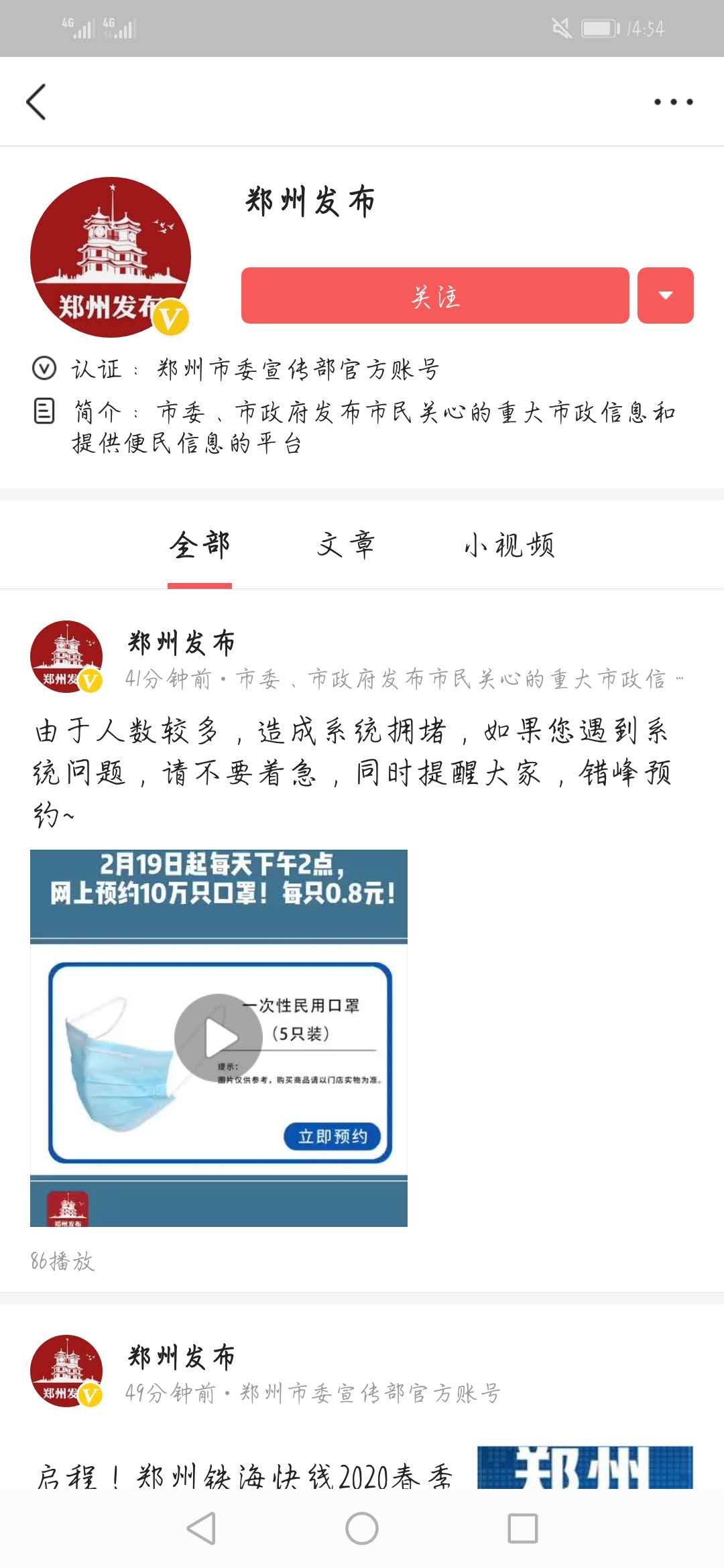
Task: Switch to the 小视频 tab
Action: pyautogui.click(x=509, y=545)
